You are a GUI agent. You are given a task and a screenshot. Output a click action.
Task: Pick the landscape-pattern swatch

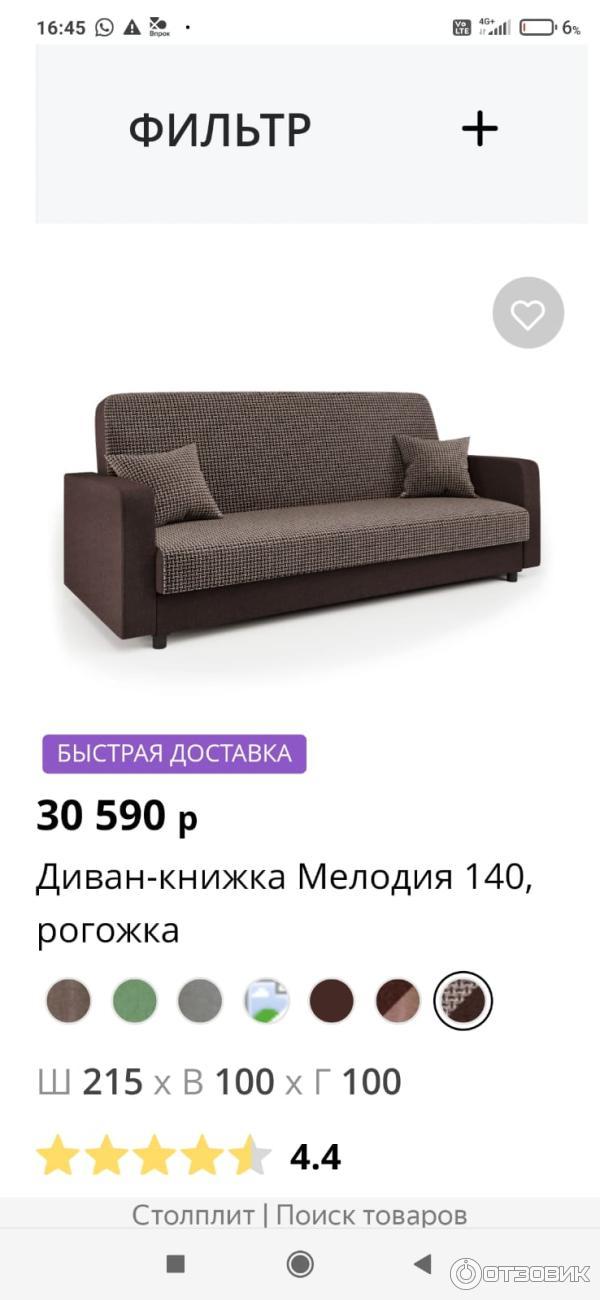click(x=266, y=1001)
